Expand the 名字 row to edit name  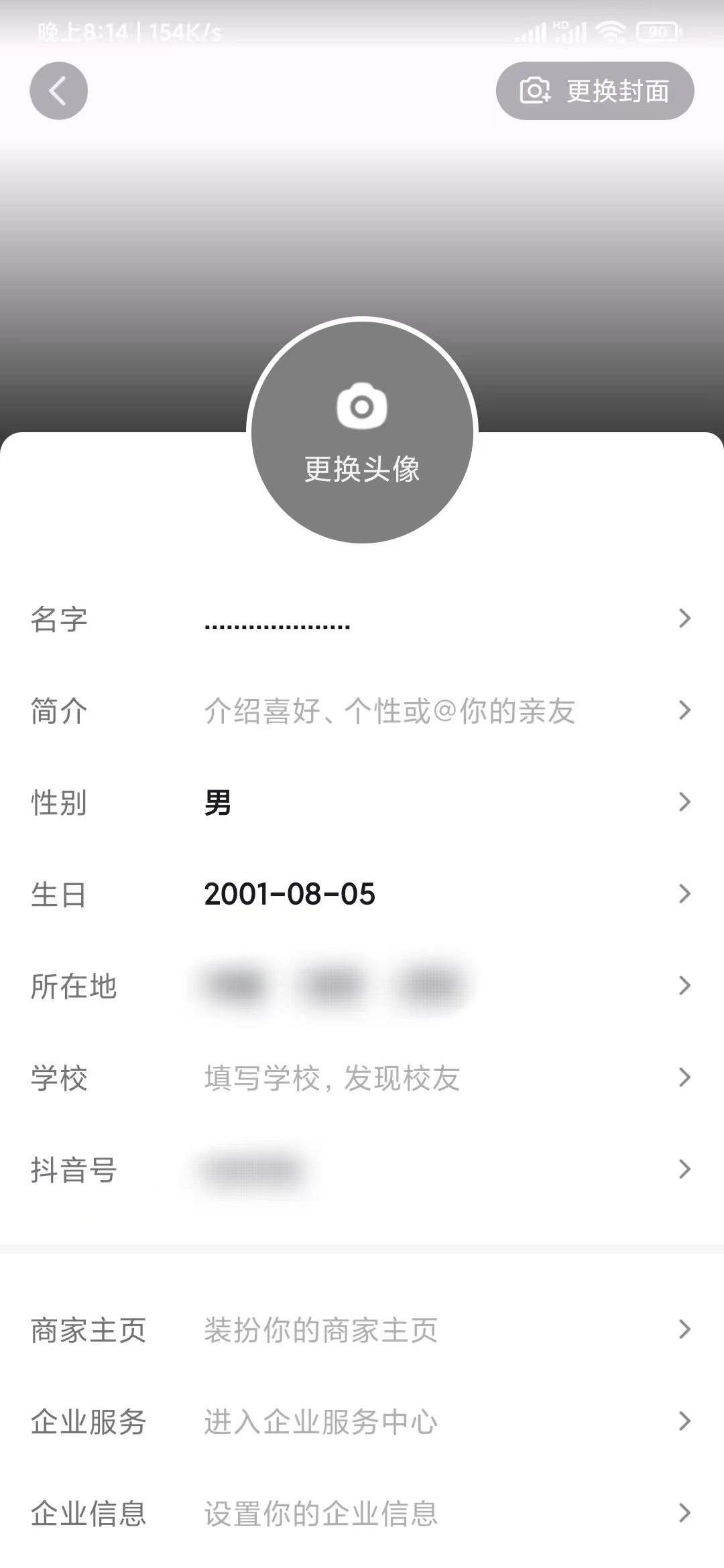tap(362, 620)
